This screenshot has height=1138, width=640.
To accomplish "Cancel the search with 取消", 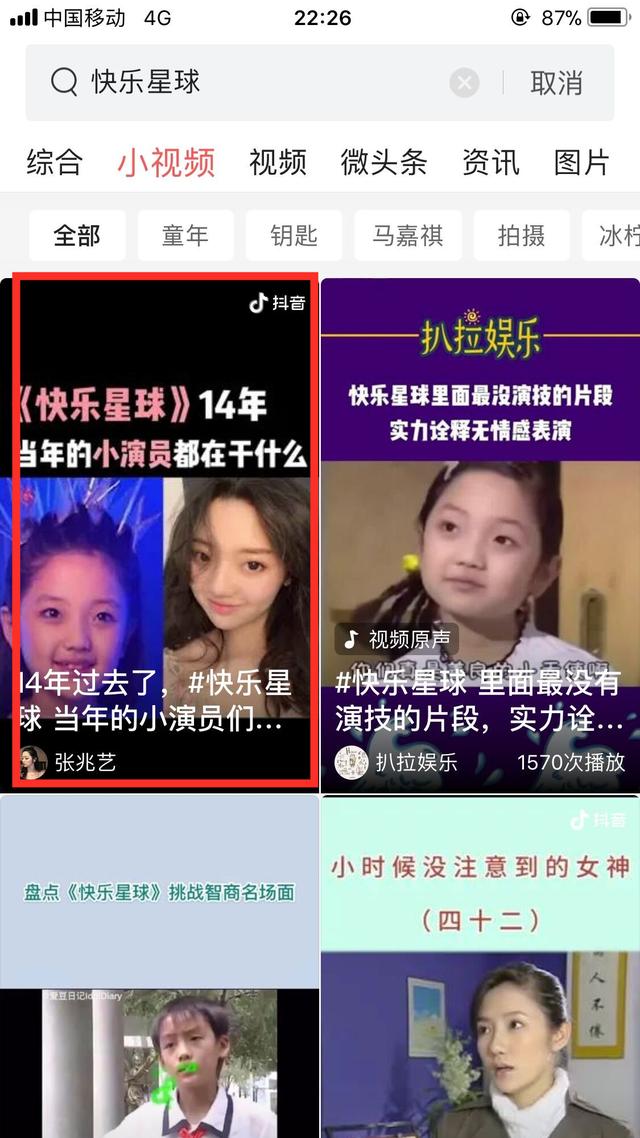I will coord(557,83).
